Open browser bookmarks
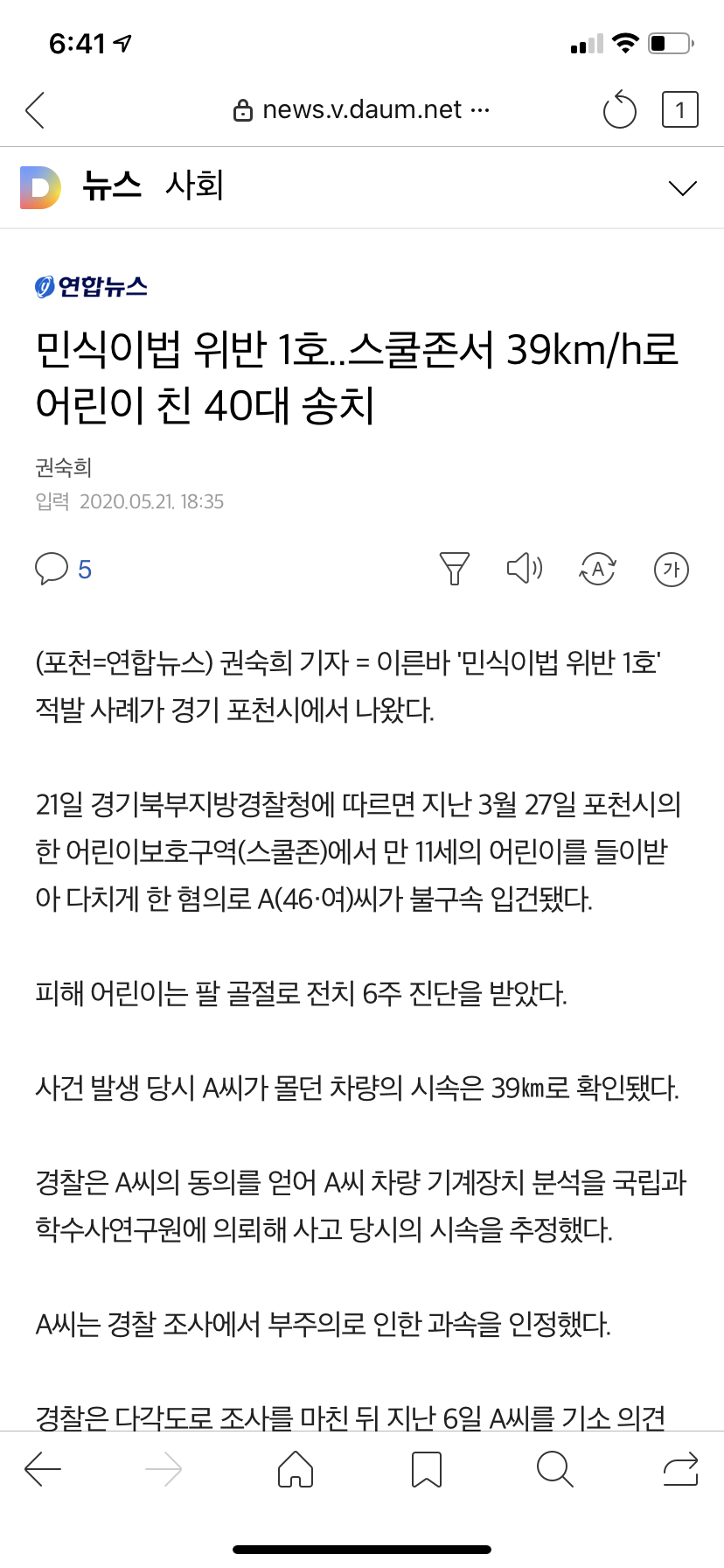This screenshot has height=1568, width=724. pyautogui.click(x=427, y=1469)
